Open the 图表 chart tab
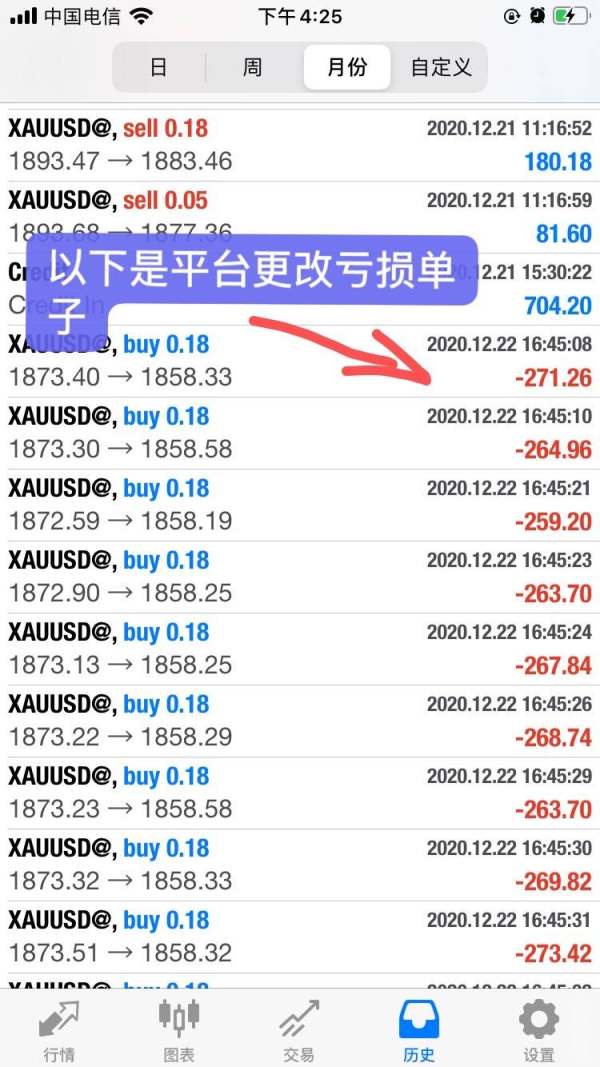This screenshot has width=600, height=1067. pos(179,1030)
